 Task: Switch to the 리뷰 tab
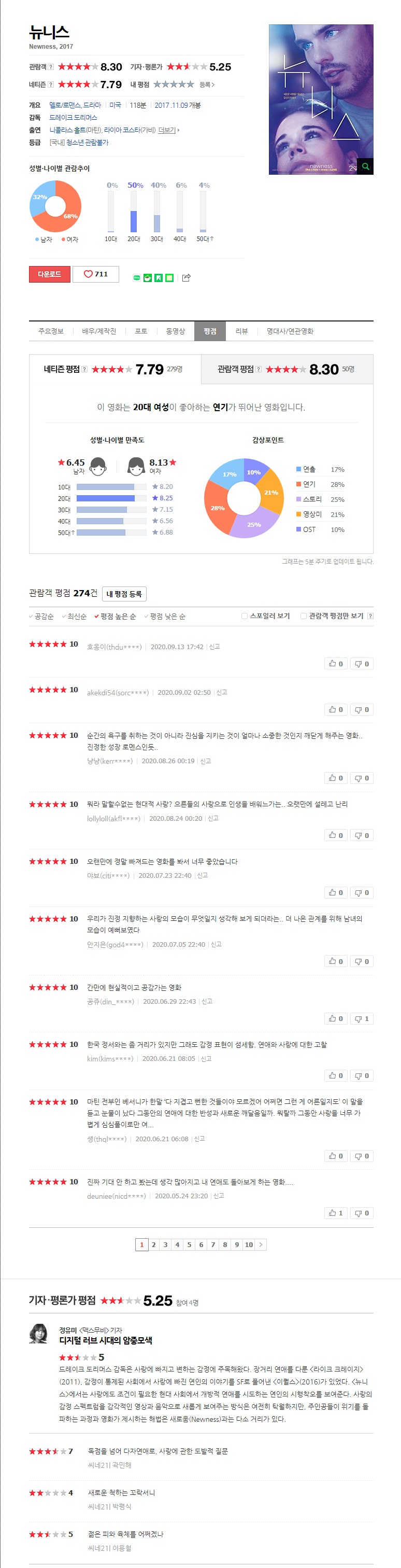click(x=241, y=330)
